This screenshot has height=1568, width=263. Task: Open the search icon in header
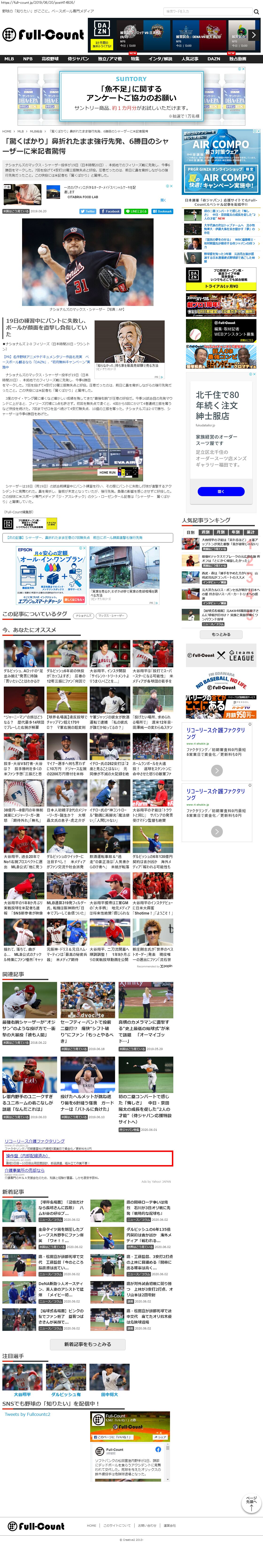pyautogui.click(x=256, y=11)
